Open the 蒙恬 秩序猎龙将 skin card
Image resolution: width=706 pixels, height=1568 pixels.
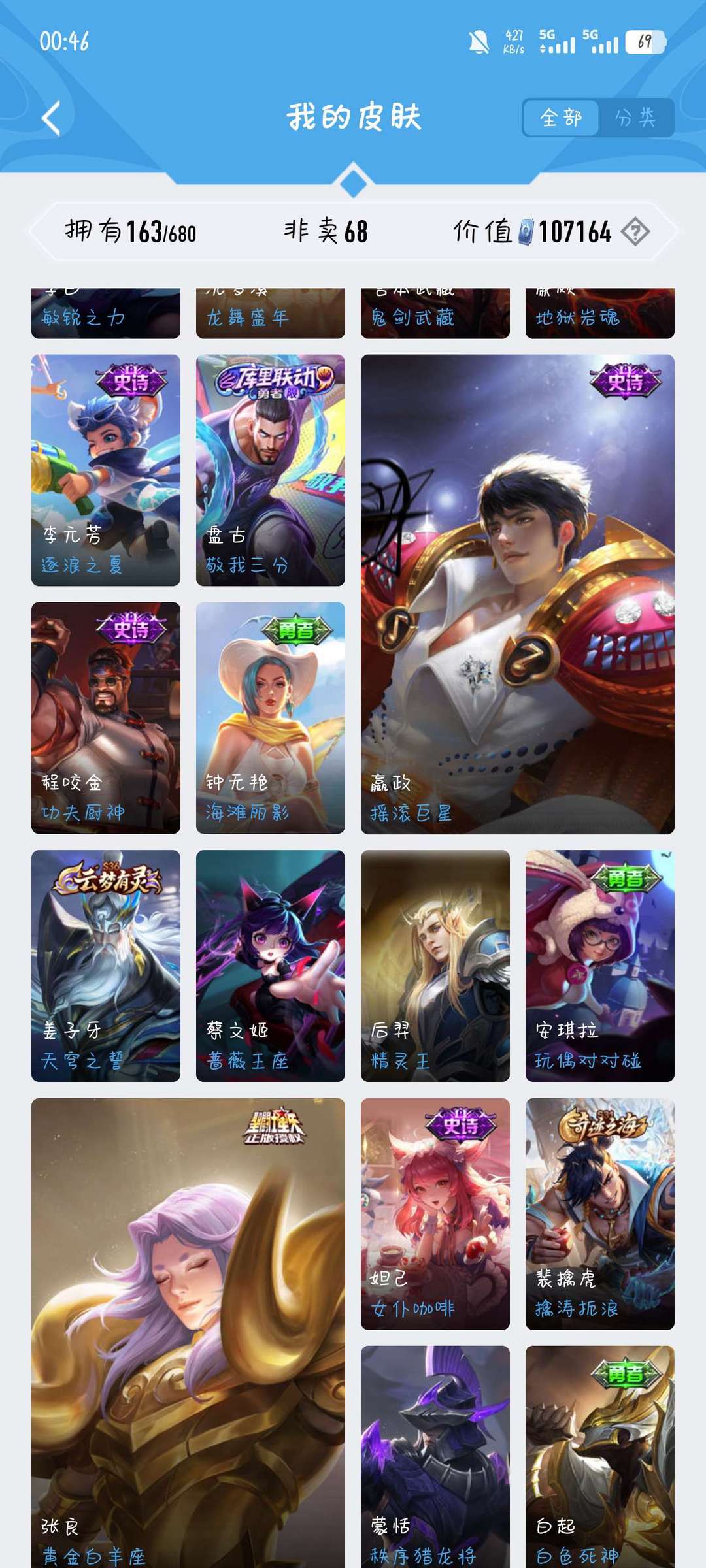coord(435,1457)
